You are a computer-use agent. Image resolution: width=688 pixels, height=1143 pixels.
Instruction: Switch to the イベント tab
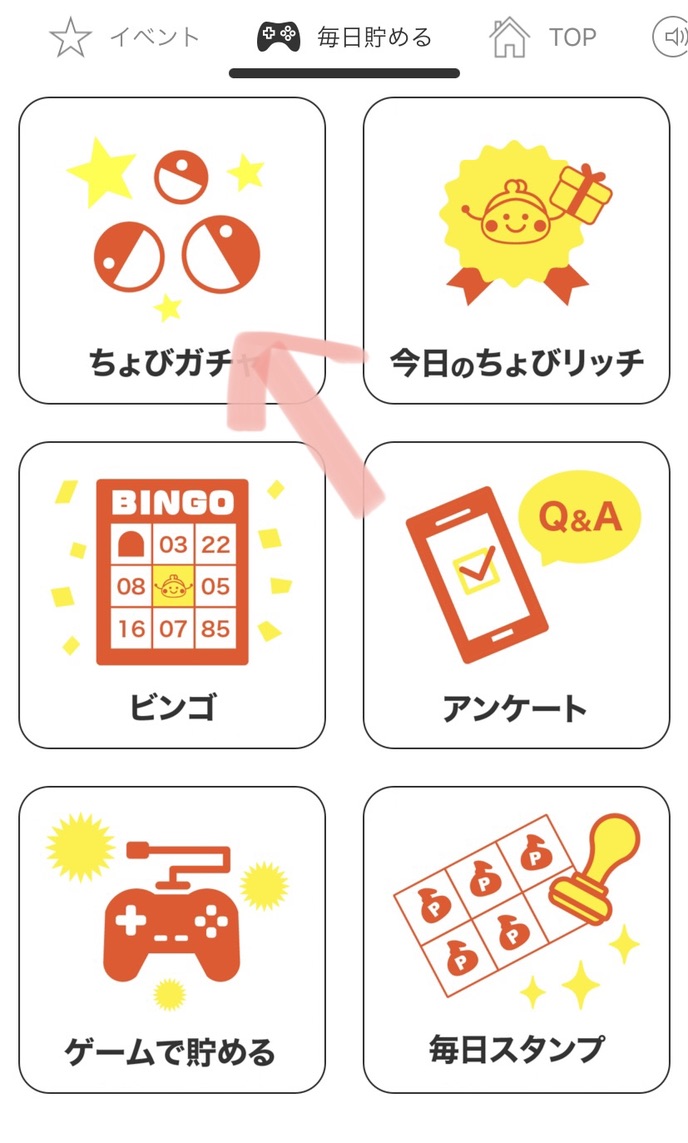[125, 38]
